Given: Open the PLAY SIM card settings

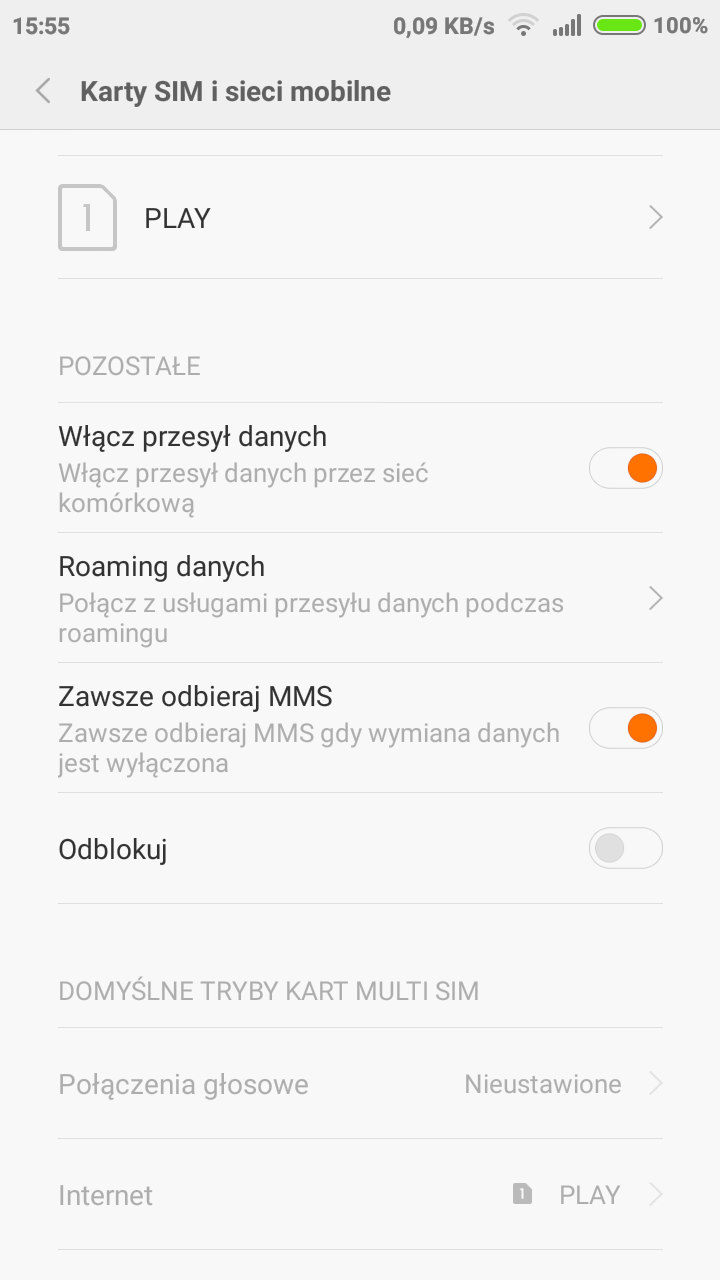Looking at the screenshot, I should pos(360,218).
